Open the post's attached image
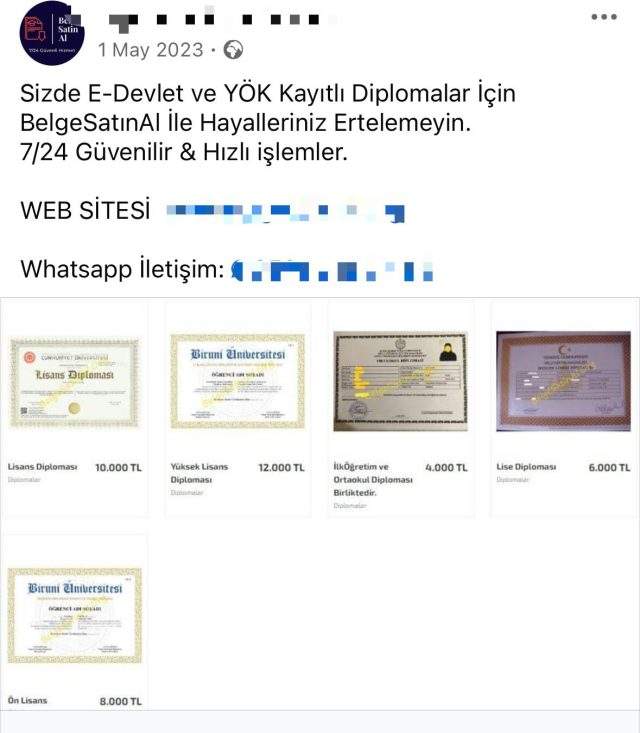This screenshot has width=640, height=733. click(320, 500)
